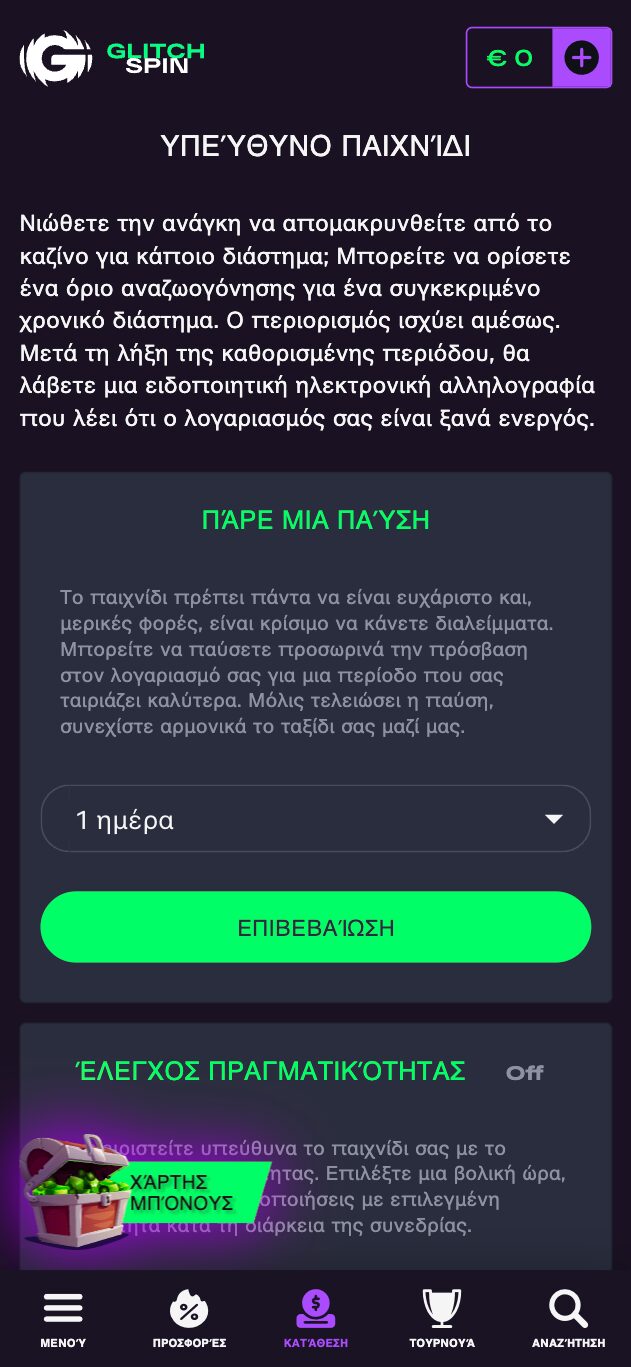Open the ΜΕΝΟΎ drawer
Viewport: 631px width, 1367px height.
click(63, 1319)
